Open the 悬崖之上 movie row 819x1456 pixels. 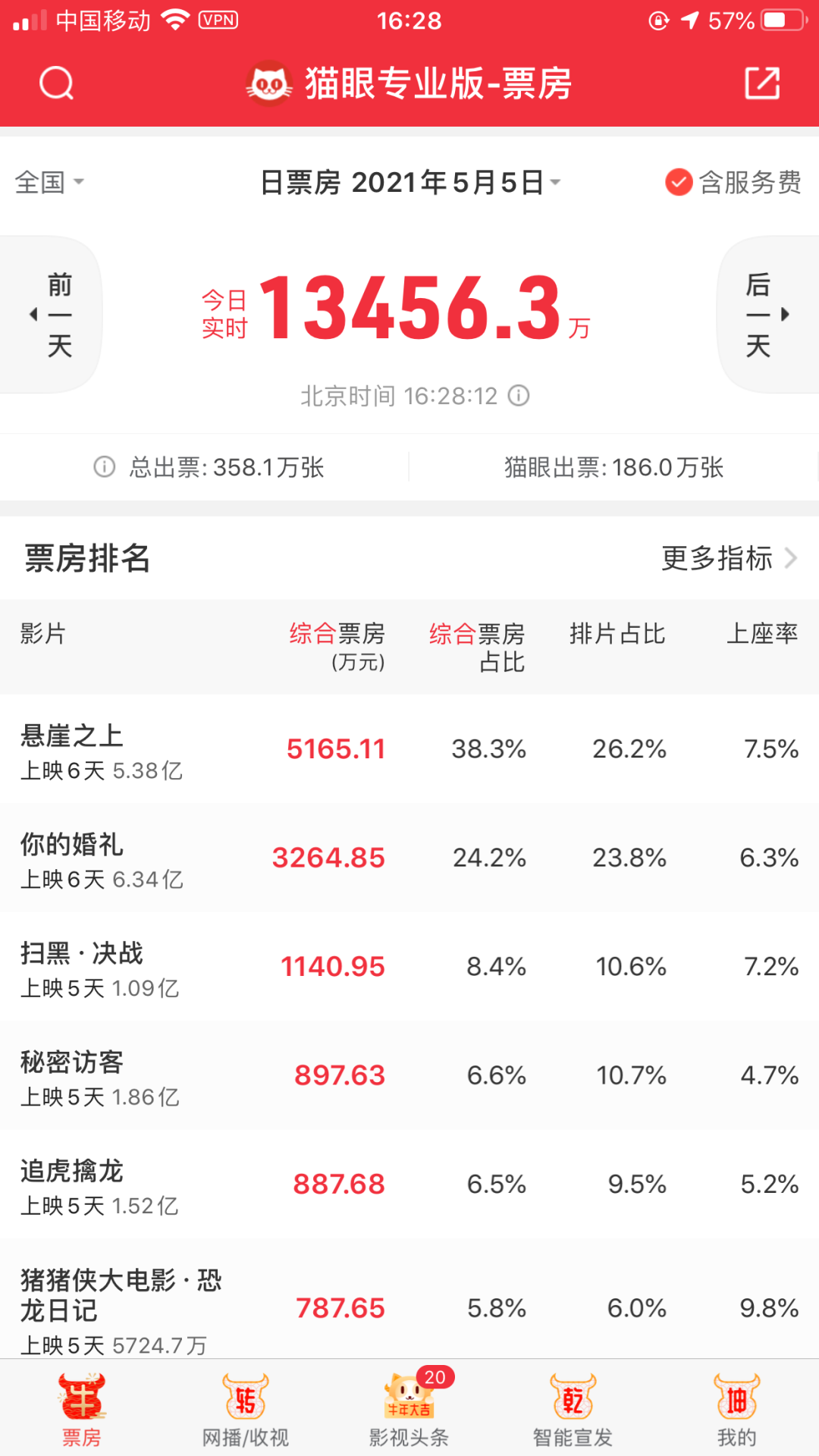click(x=409, y=749)
